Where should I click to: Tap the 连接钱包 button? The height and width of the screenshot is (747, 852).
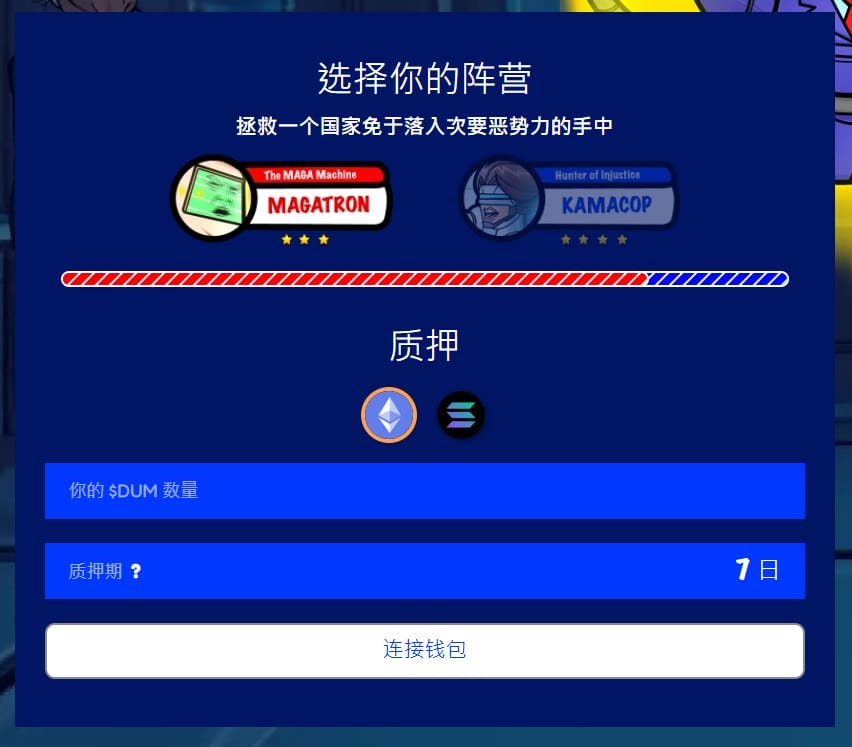point(424,650)
